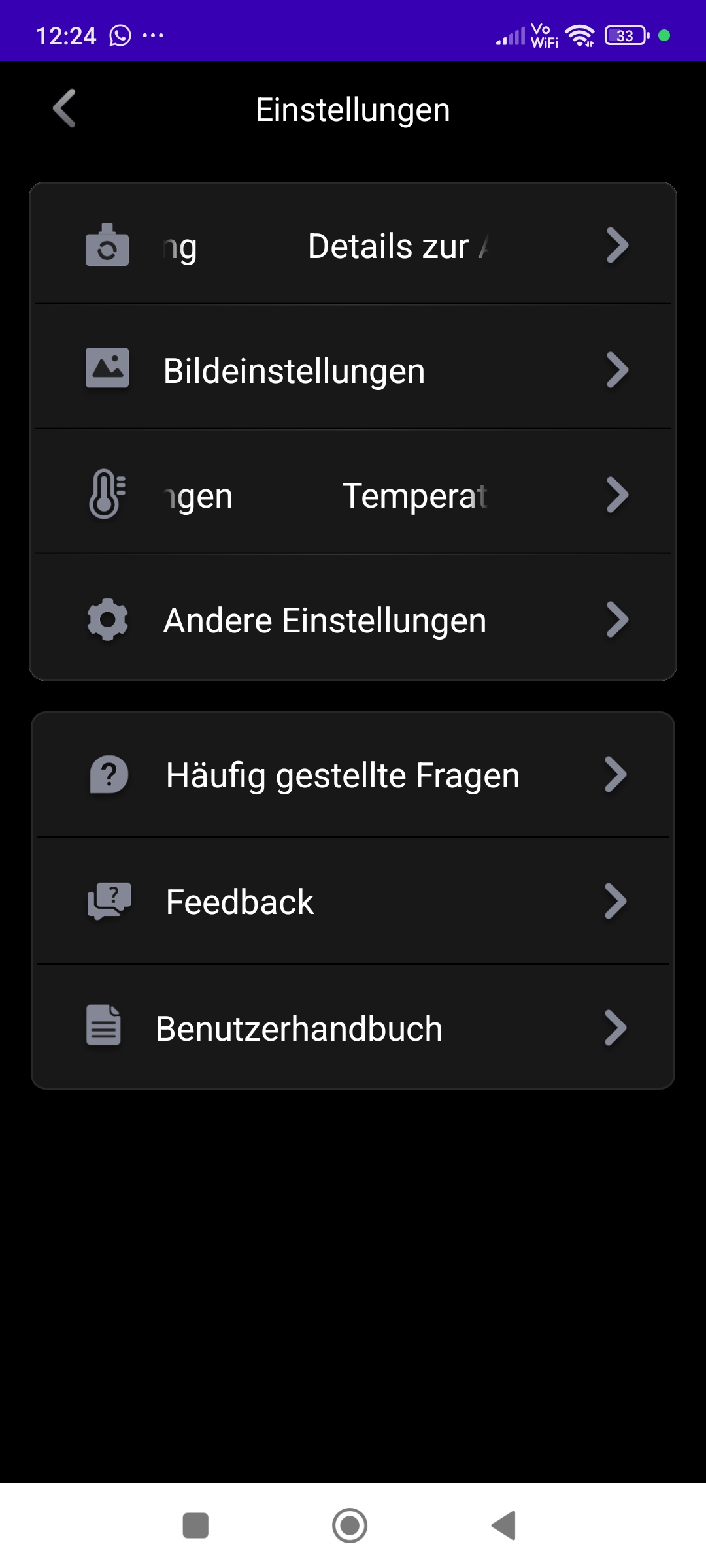
Task: Open the Feedback row
Action: coord(353,902)
